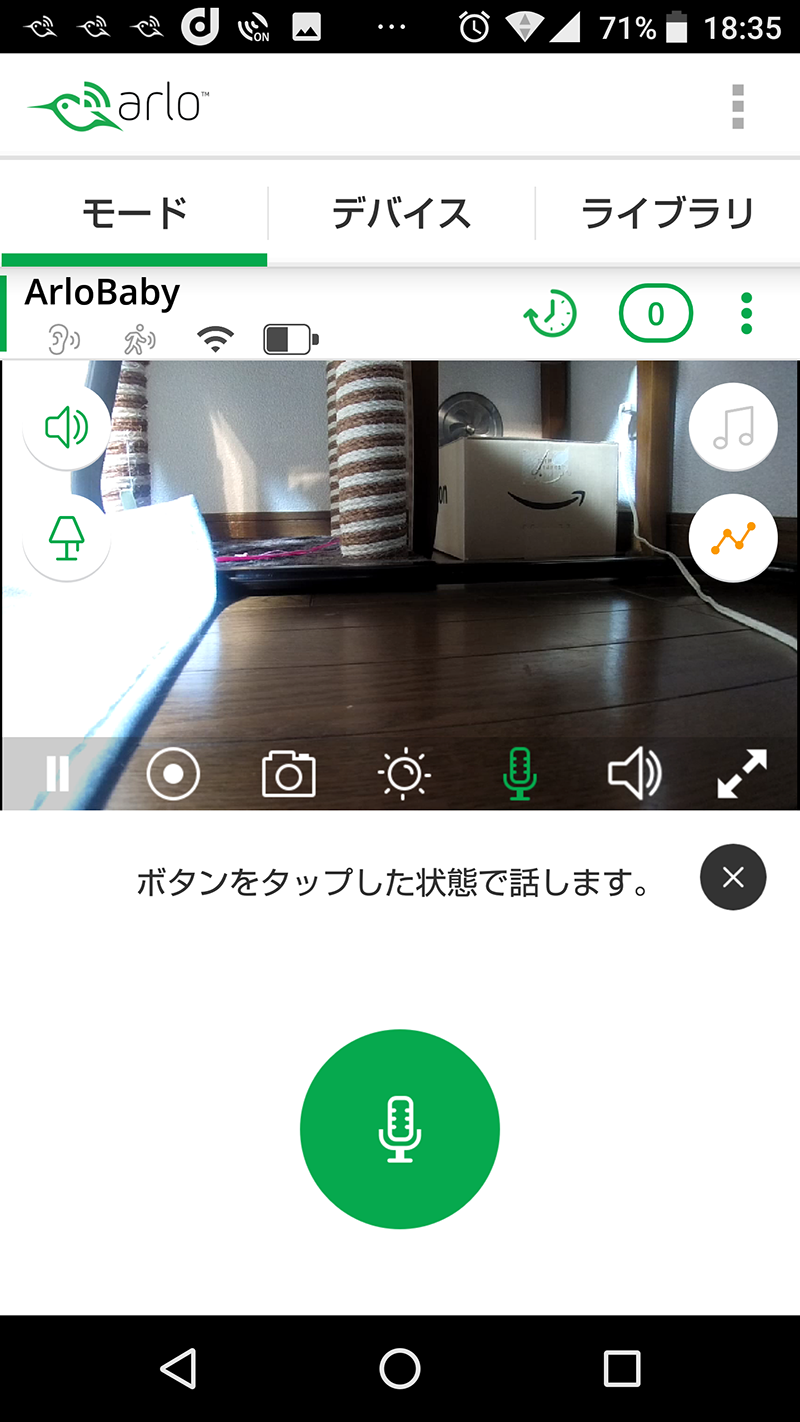Open ArloBaby green three-dot menu

click(x=746, y=314)
